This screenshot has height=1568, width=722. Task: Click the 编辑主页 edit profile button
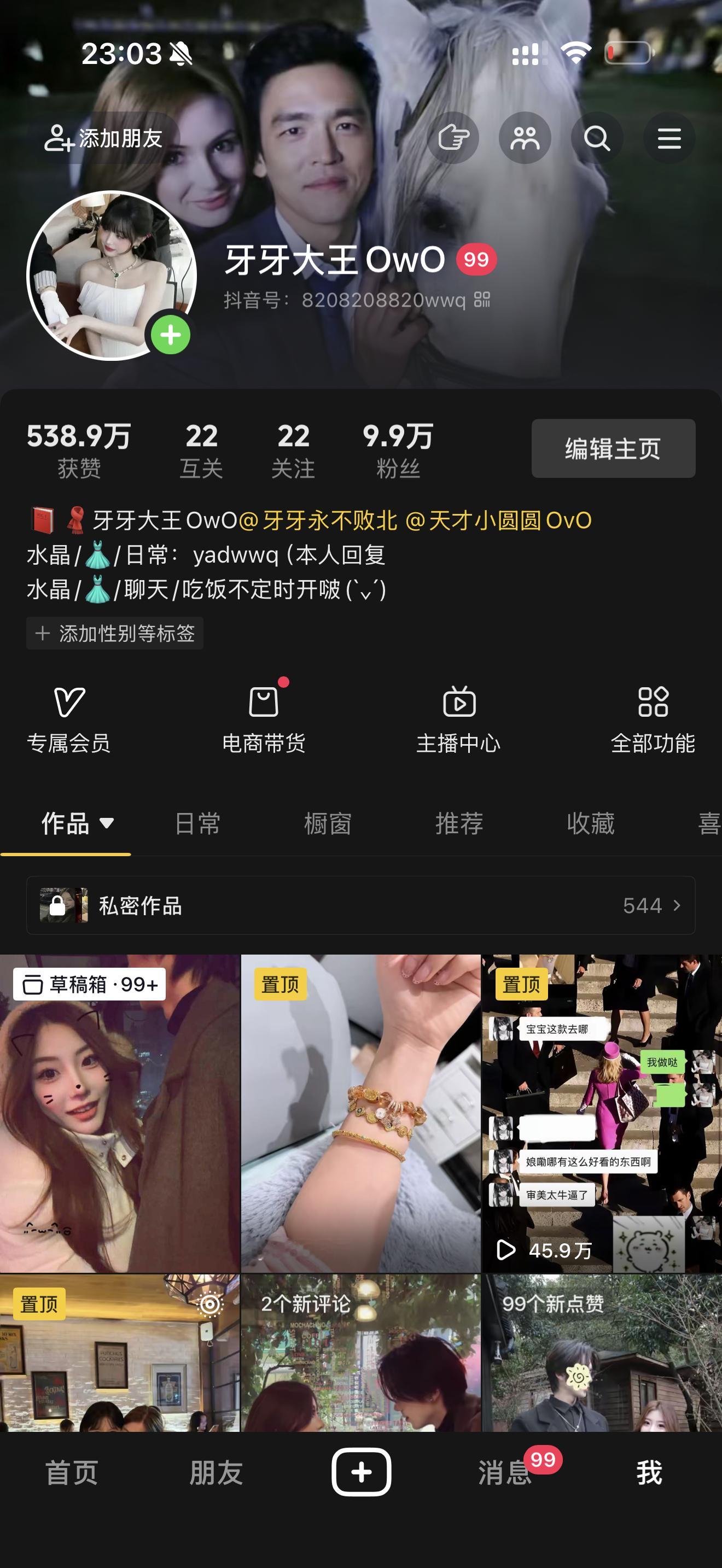click(613, 448)
